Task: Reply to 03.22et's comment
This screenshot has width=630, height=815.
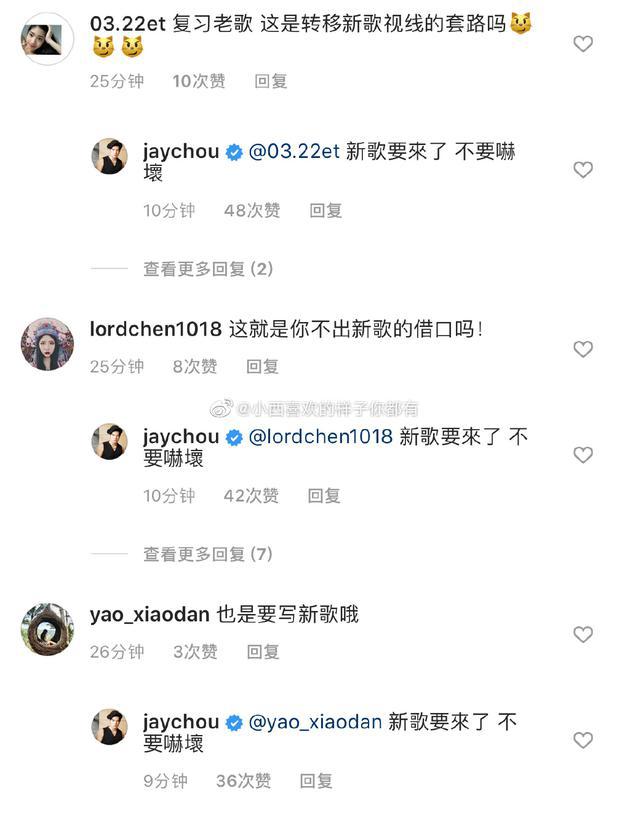Action: (271, 81)
